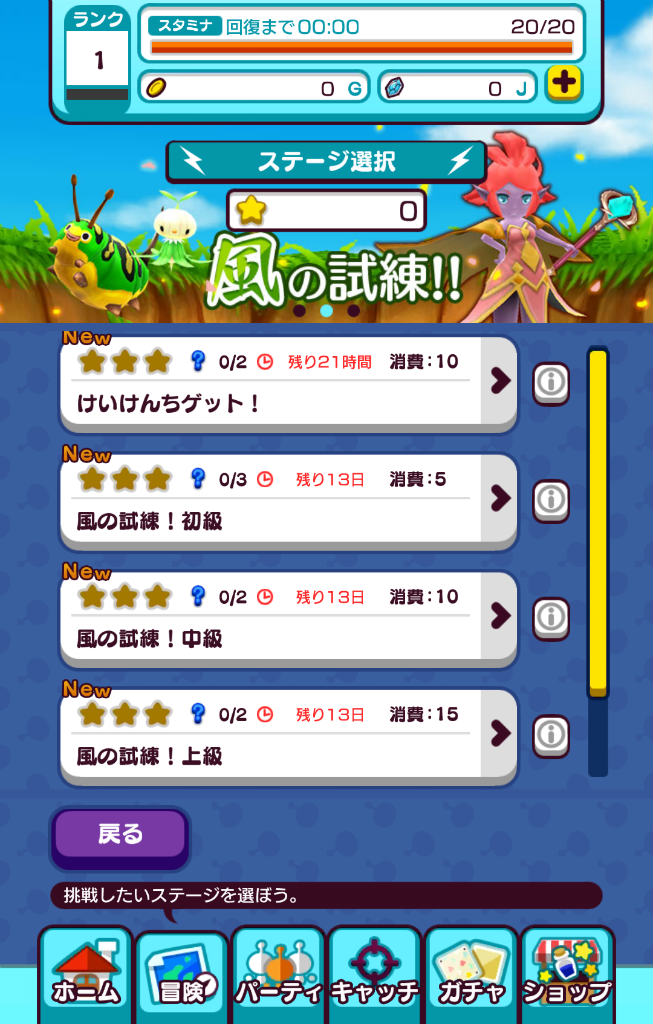This screenshot has height=1024, width=653.
Task: Open the けいけんちゲット！ stage
Action: pyautogui.click(x=288, y=383)
